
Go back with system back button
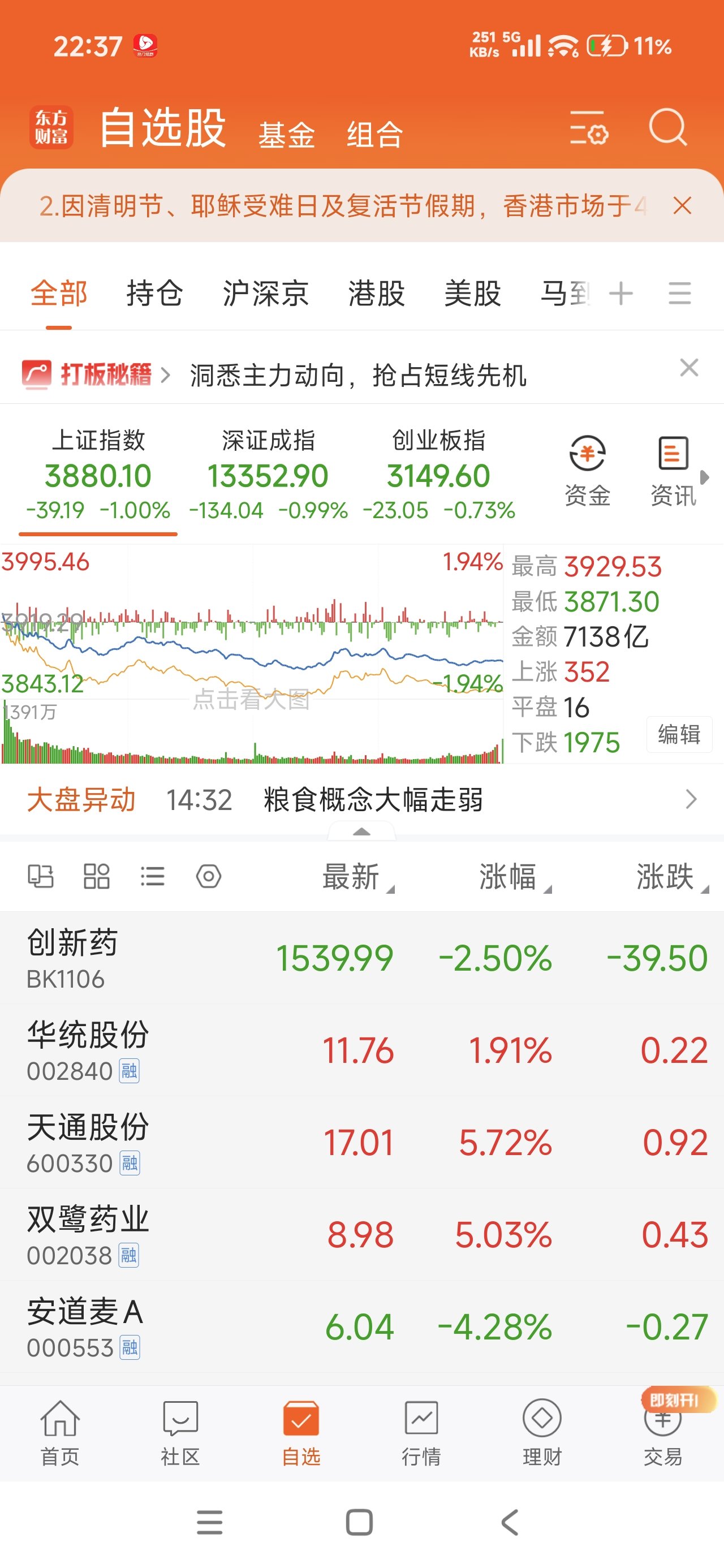pos(510,1522)
